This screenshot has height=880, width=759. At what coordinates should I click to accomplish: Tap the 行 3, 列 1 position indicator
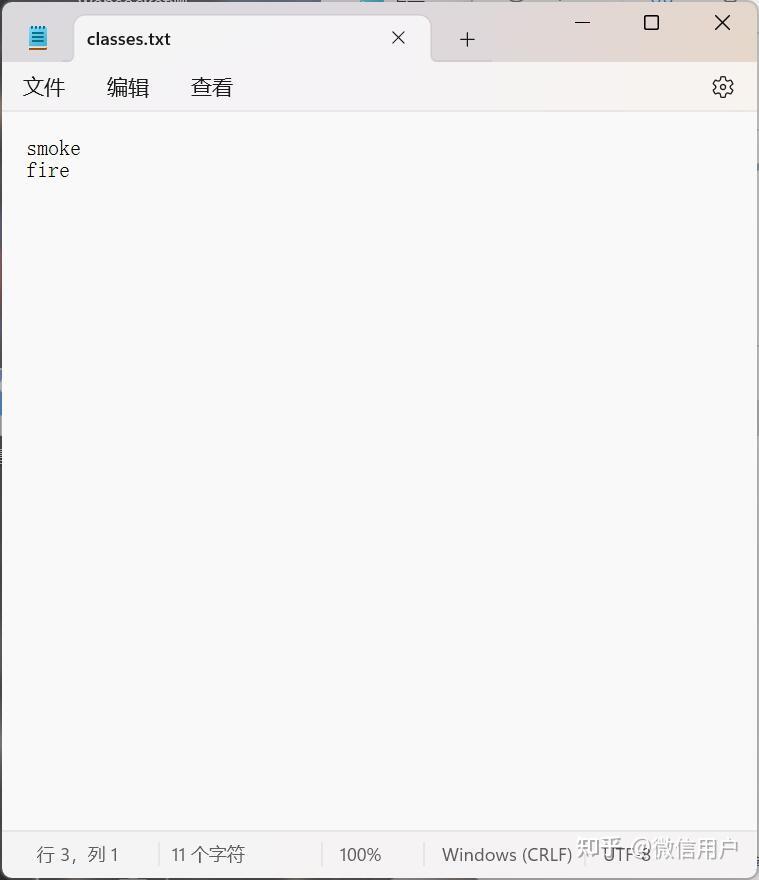(78, 855)
